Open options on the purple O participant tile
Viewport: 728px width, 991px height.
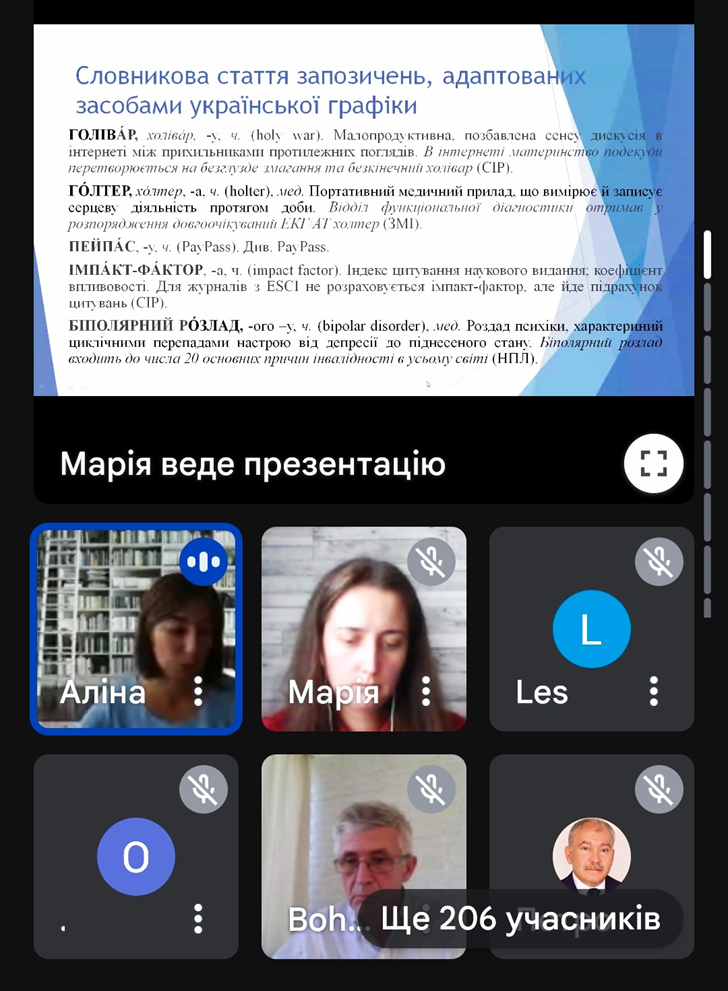198,918
